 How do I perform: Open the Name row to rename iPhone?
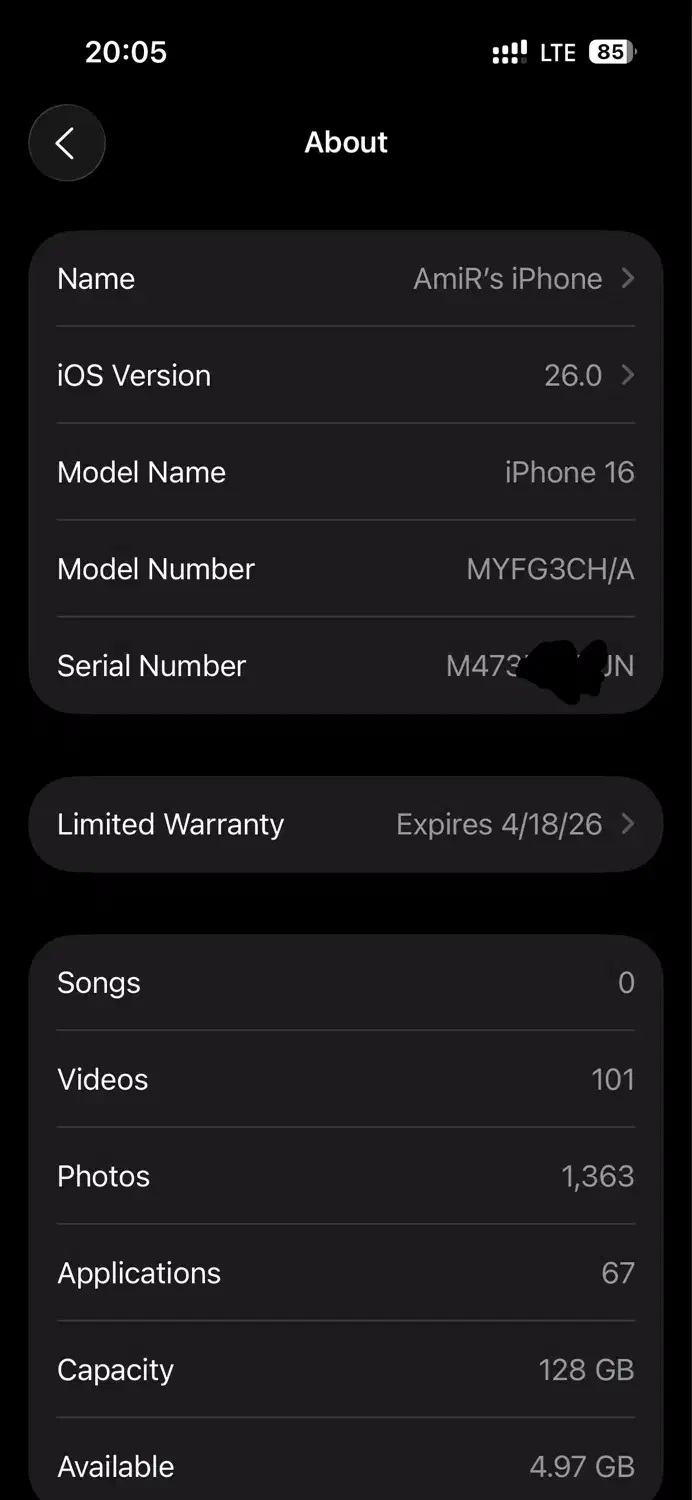[345, 279]
